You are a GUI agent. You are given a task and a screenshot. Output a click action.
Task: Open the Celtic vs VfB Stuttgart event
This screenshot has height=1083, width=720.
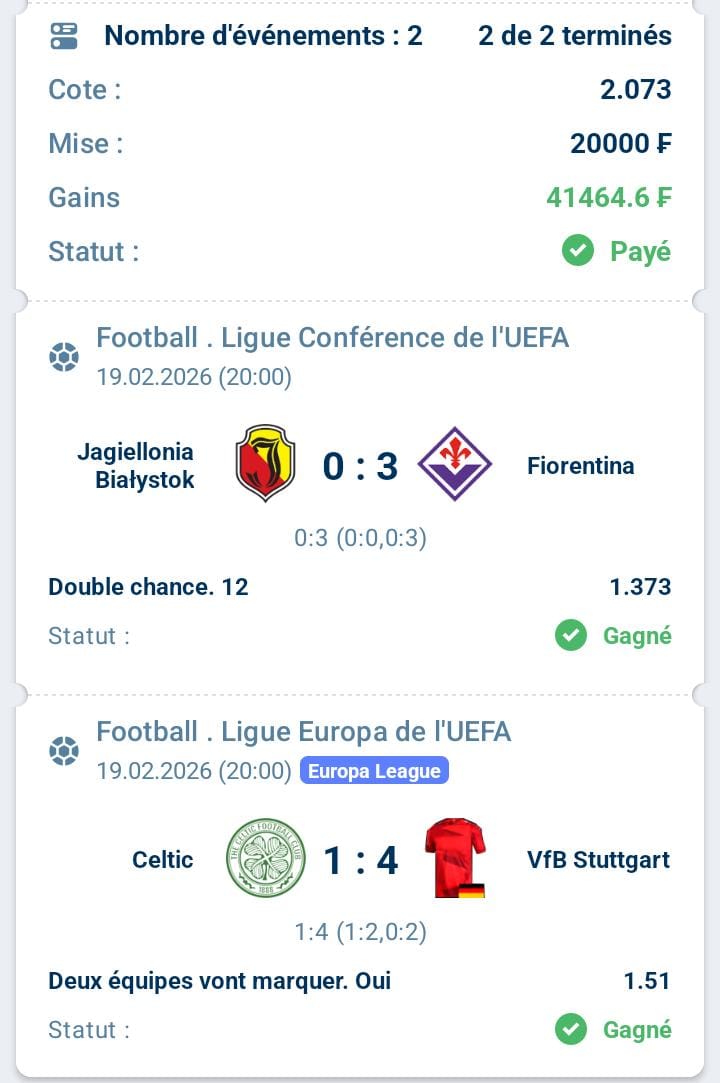[360, 860]
